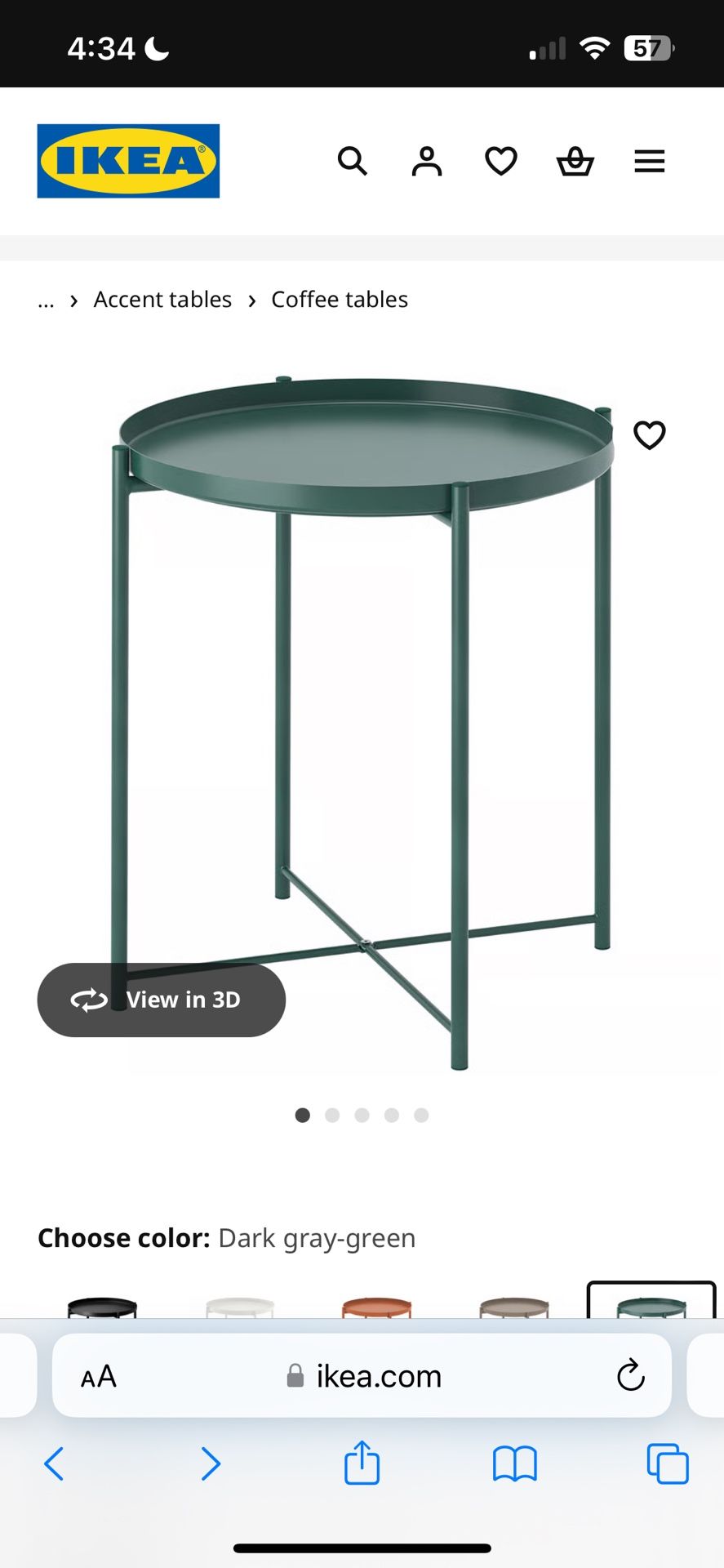
Task: Open Safari bookmarks icon
Action: 515,1463
